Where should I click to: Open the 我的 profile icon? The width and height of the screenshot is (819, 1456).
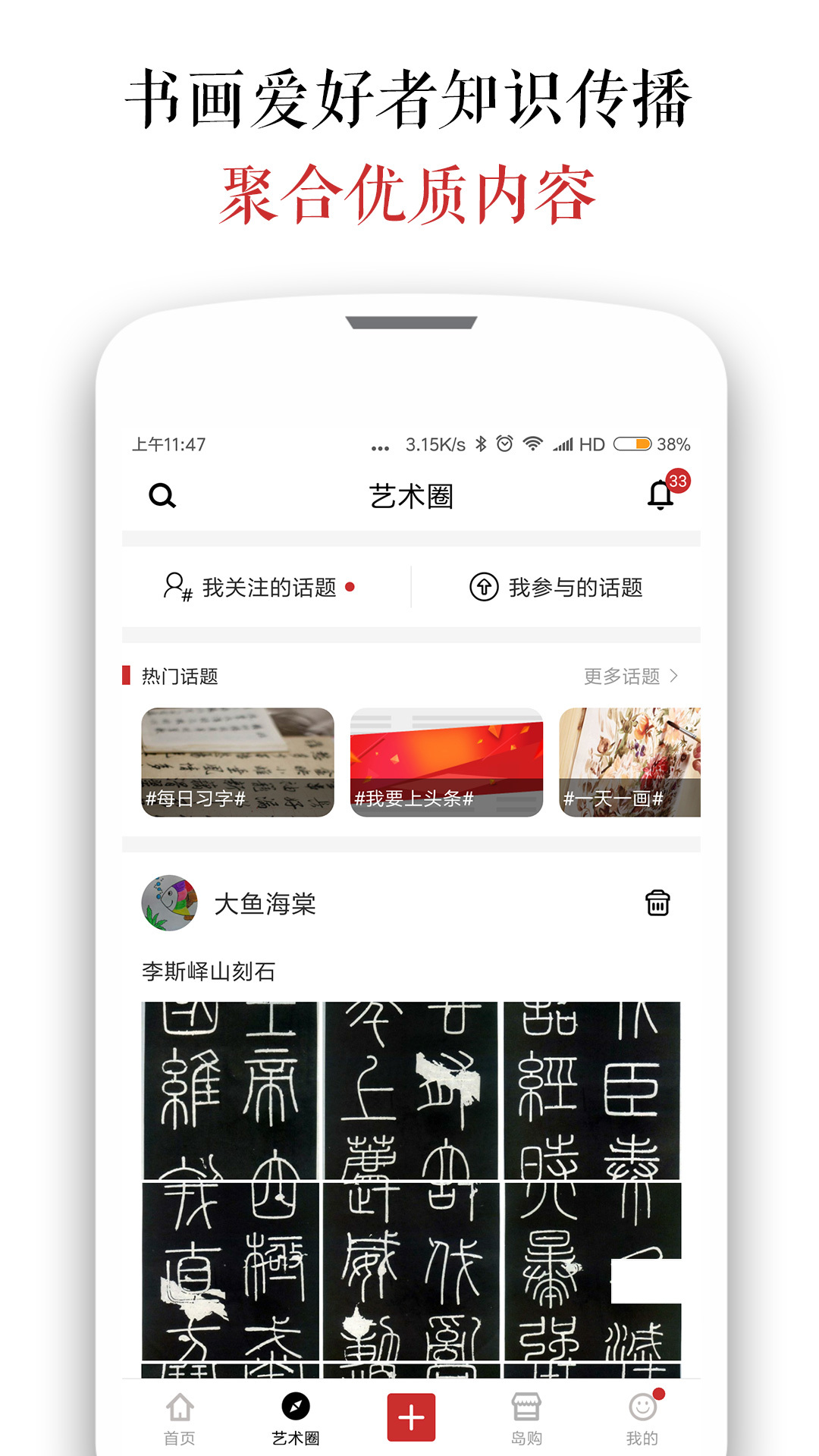click(x=644, y=1407)
